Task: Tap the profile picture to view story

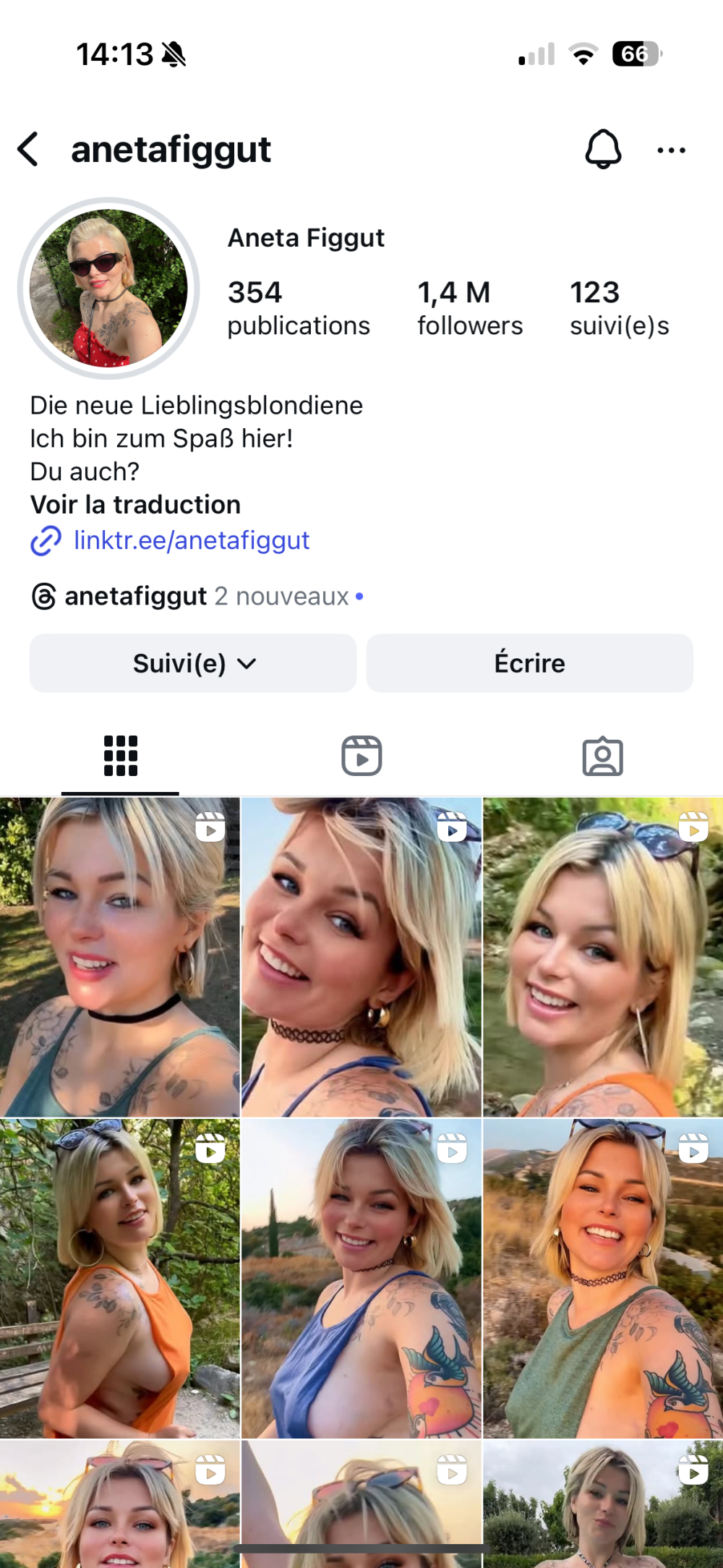Action: [x=108, y=288]
